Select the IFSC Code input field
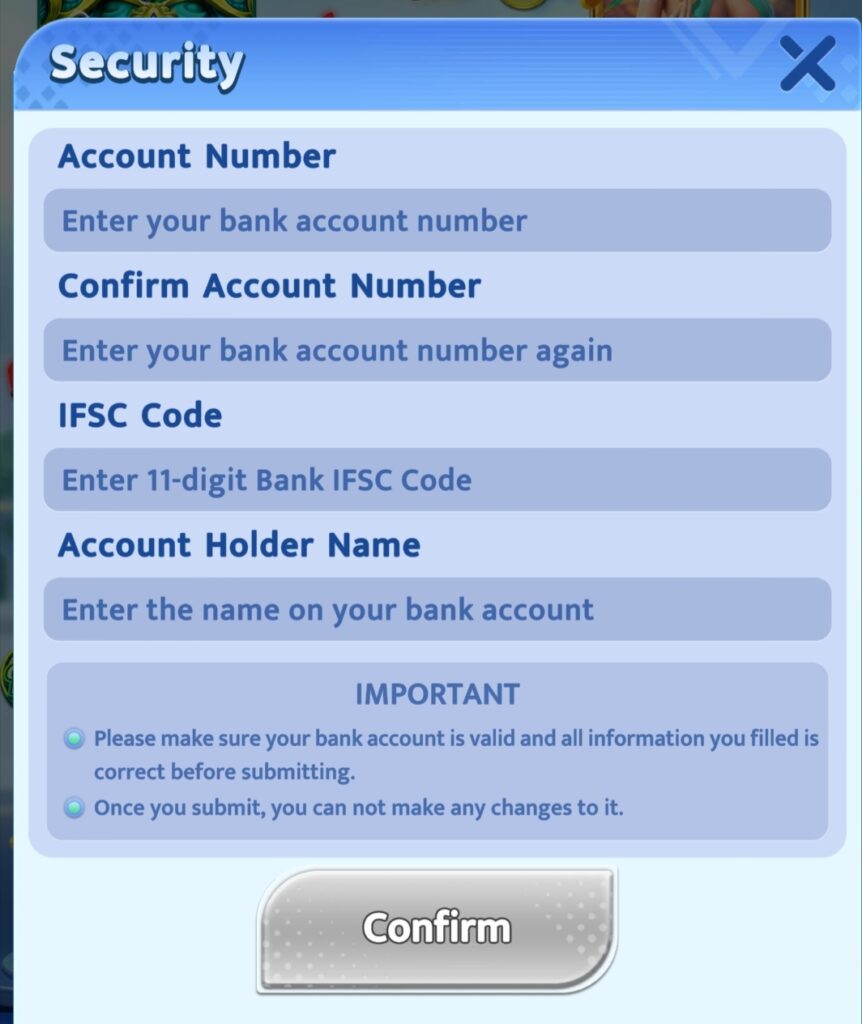Viewport: 862px width, 1024px height. (437, 480)
